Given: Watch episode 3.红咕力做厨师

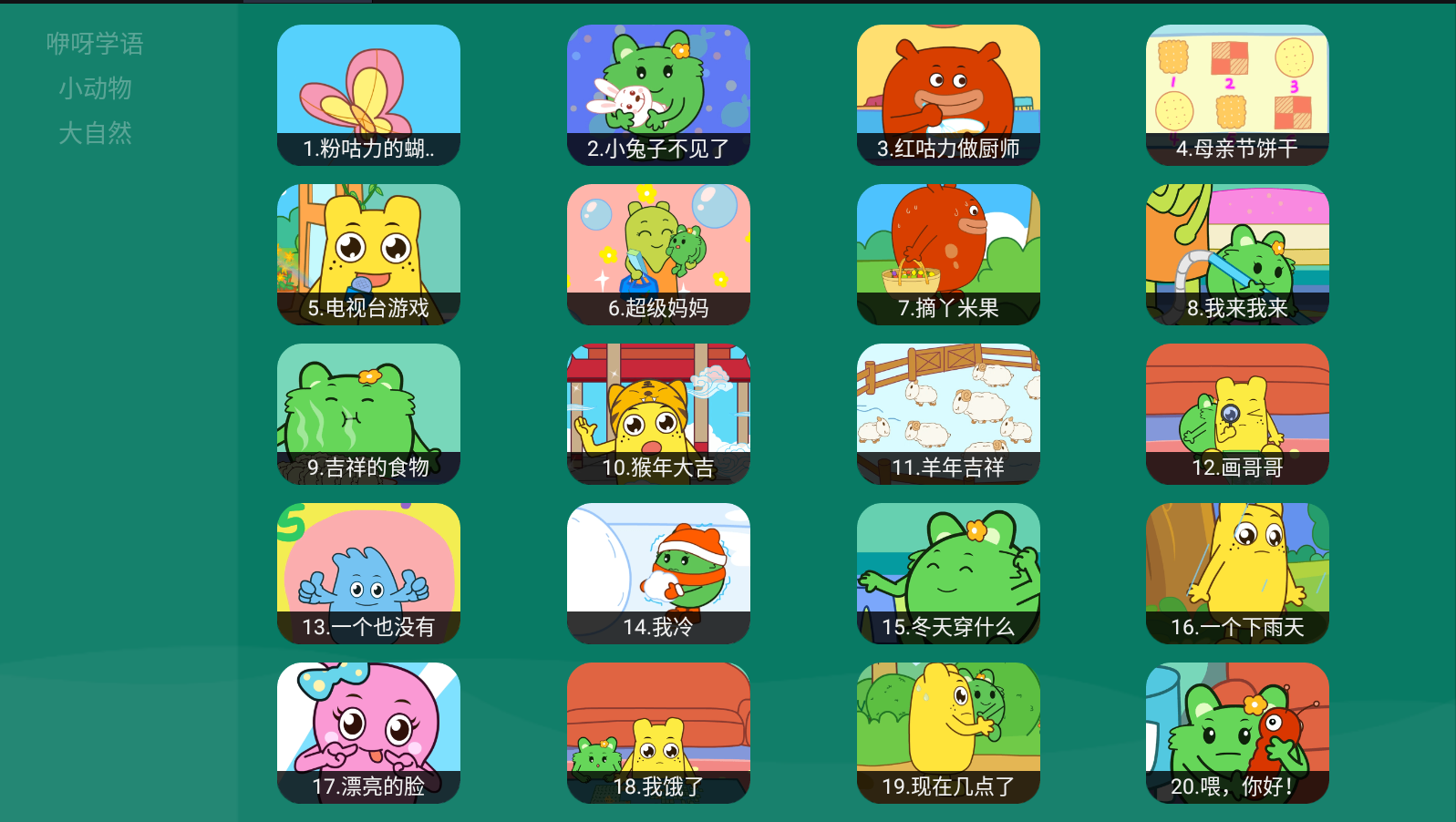Looking at the screenshot, I should pos(948,95).
